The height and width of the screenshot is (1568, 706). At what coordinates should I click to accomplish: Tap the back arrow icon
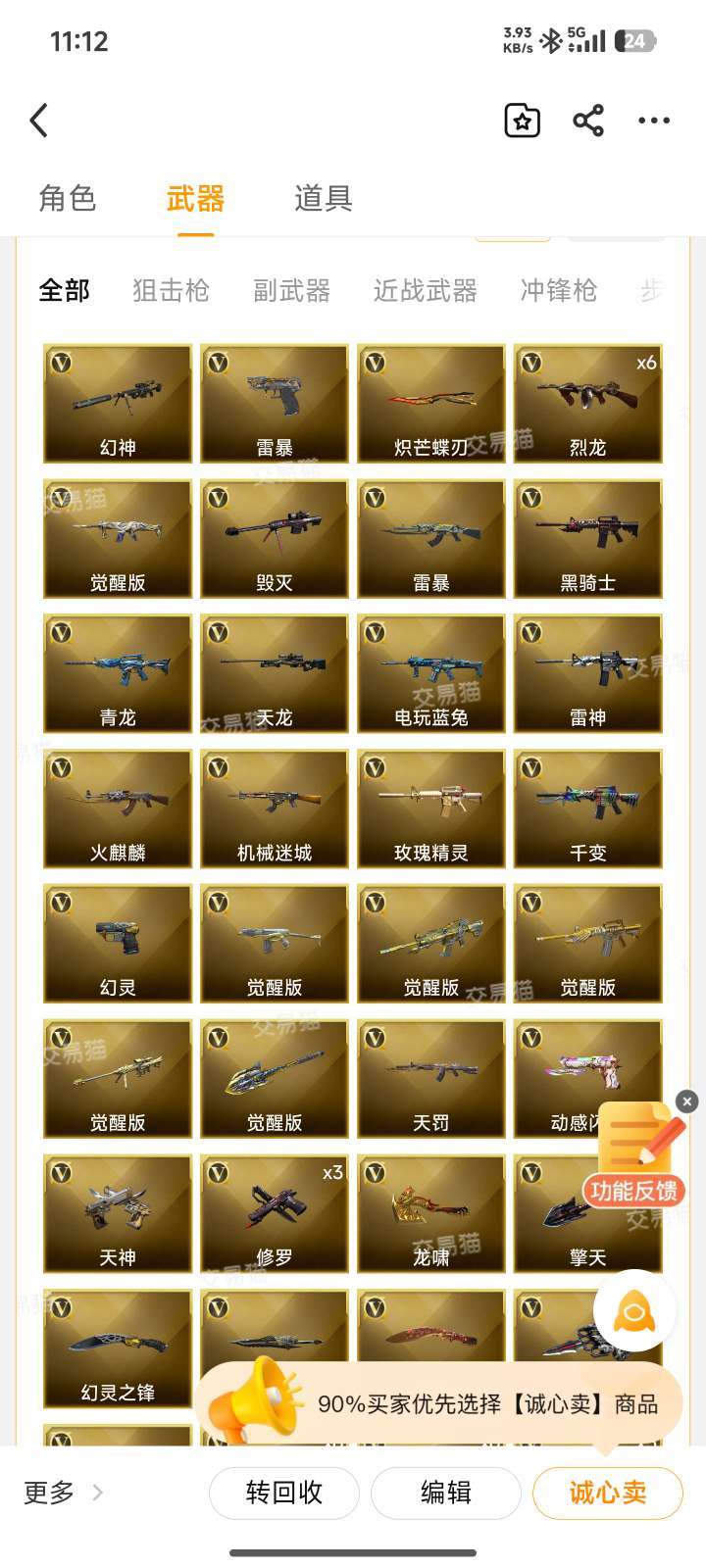tap(39, 121)
